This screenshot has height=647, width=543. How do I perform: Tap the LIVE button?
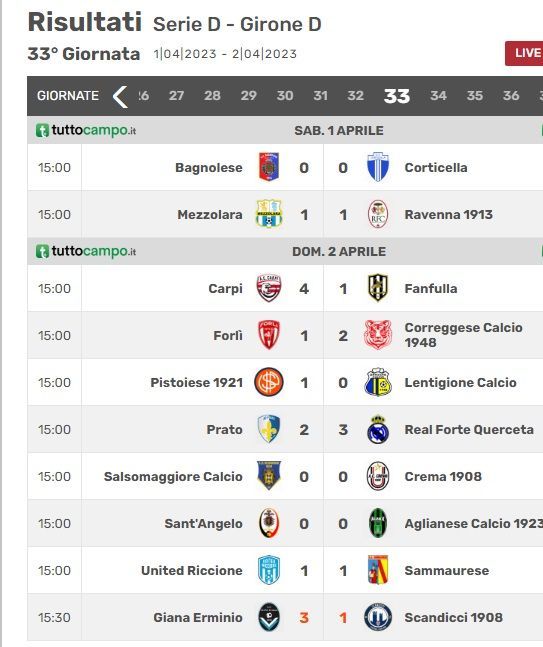524,53
